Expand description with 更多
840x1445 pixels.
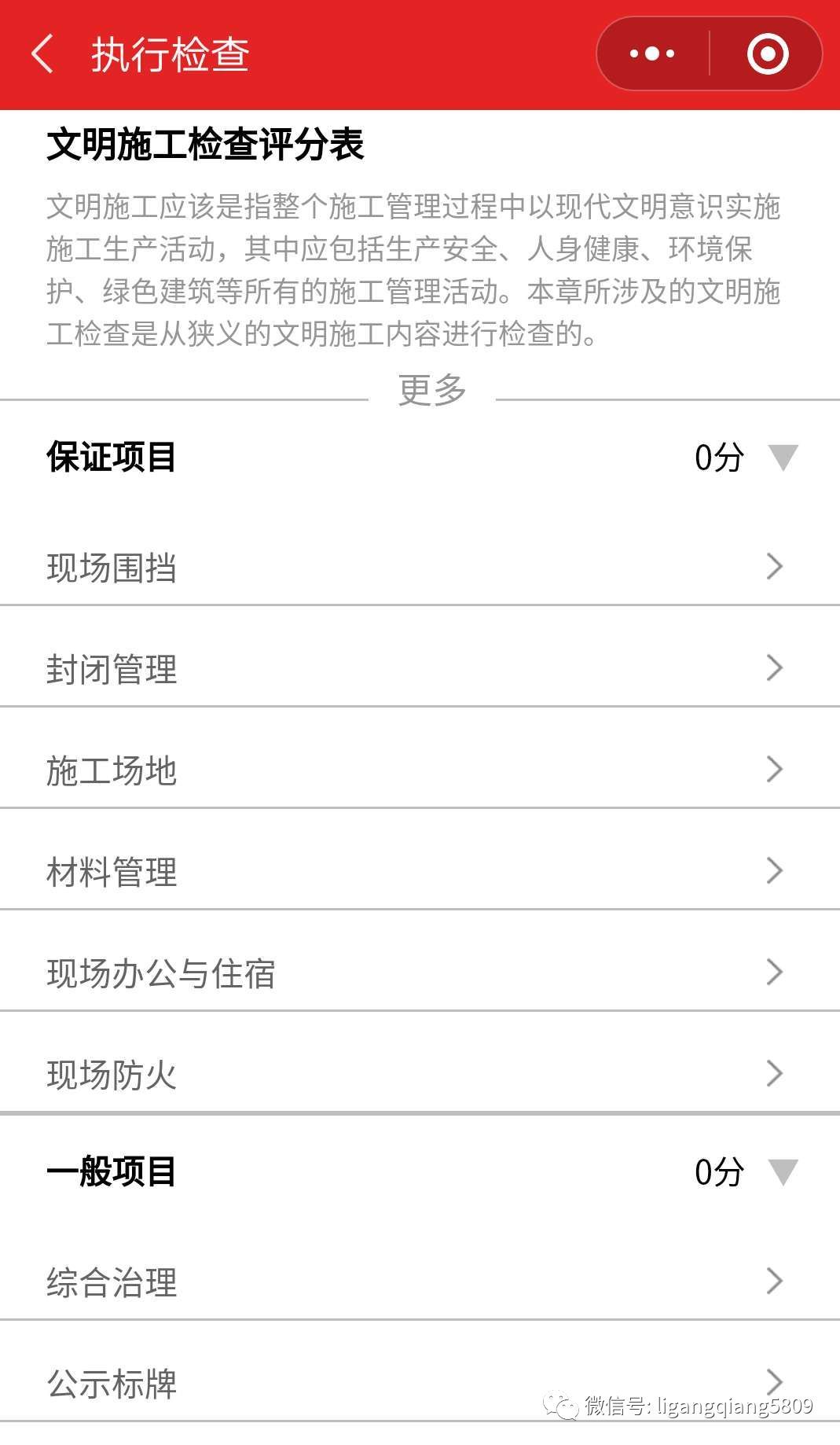pyautogui.click(x=432, y=390)
